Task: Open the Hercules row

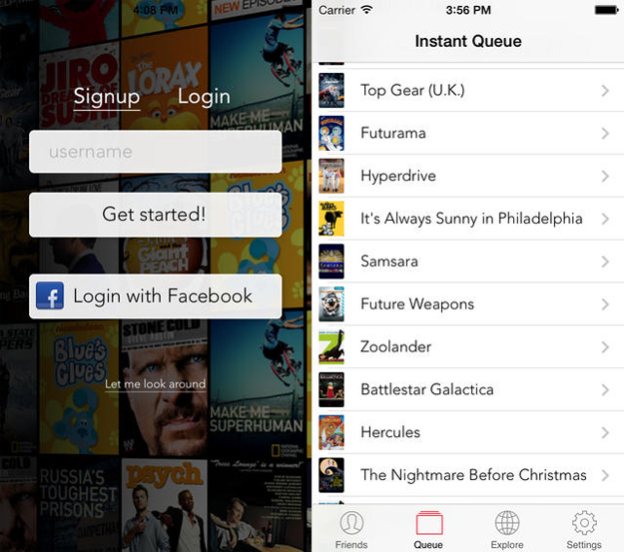Action: pyautogui.click(x=466, y=432)
